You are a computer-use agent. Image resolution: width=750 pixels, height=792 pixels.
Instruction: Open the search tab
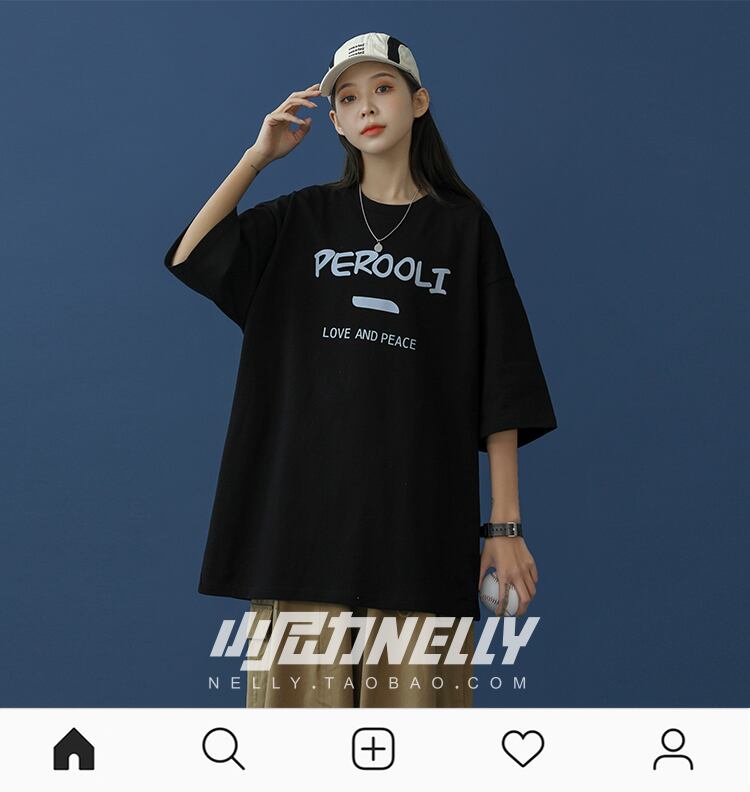(223, 749)
